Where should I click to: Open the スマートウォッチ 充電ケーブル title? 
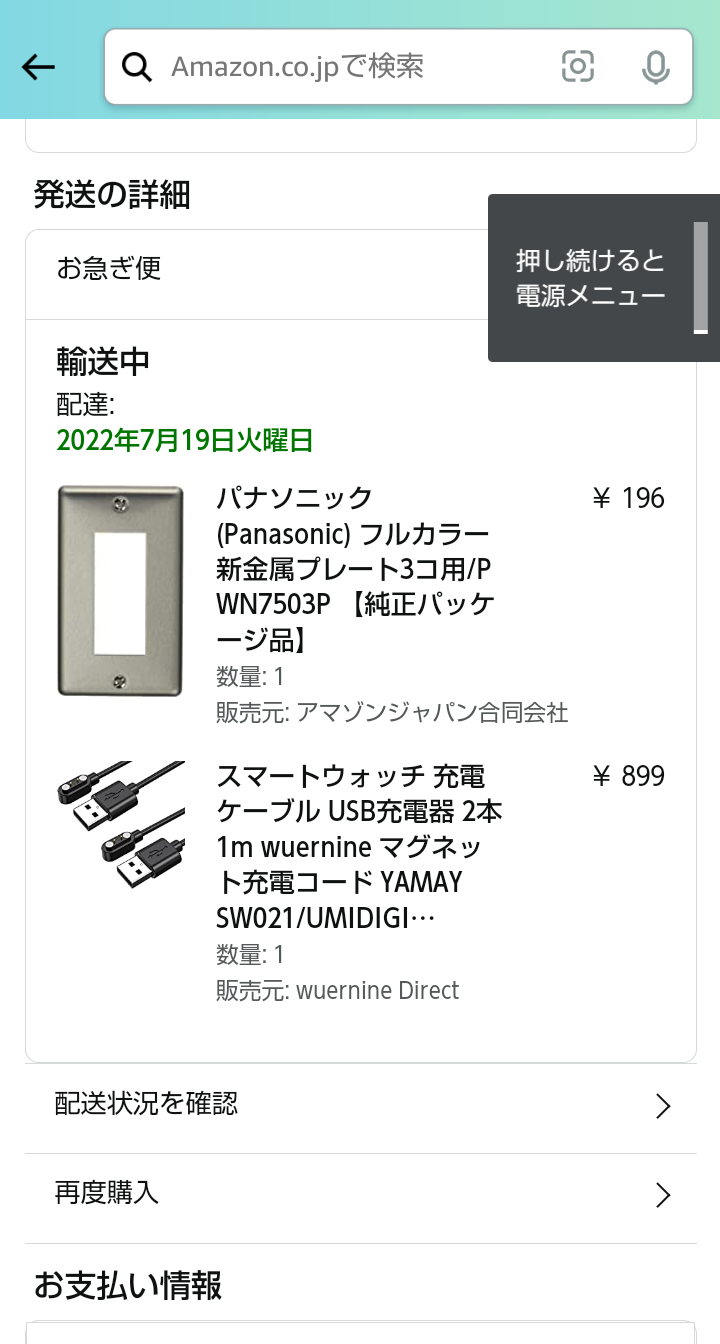pos(358,847)
